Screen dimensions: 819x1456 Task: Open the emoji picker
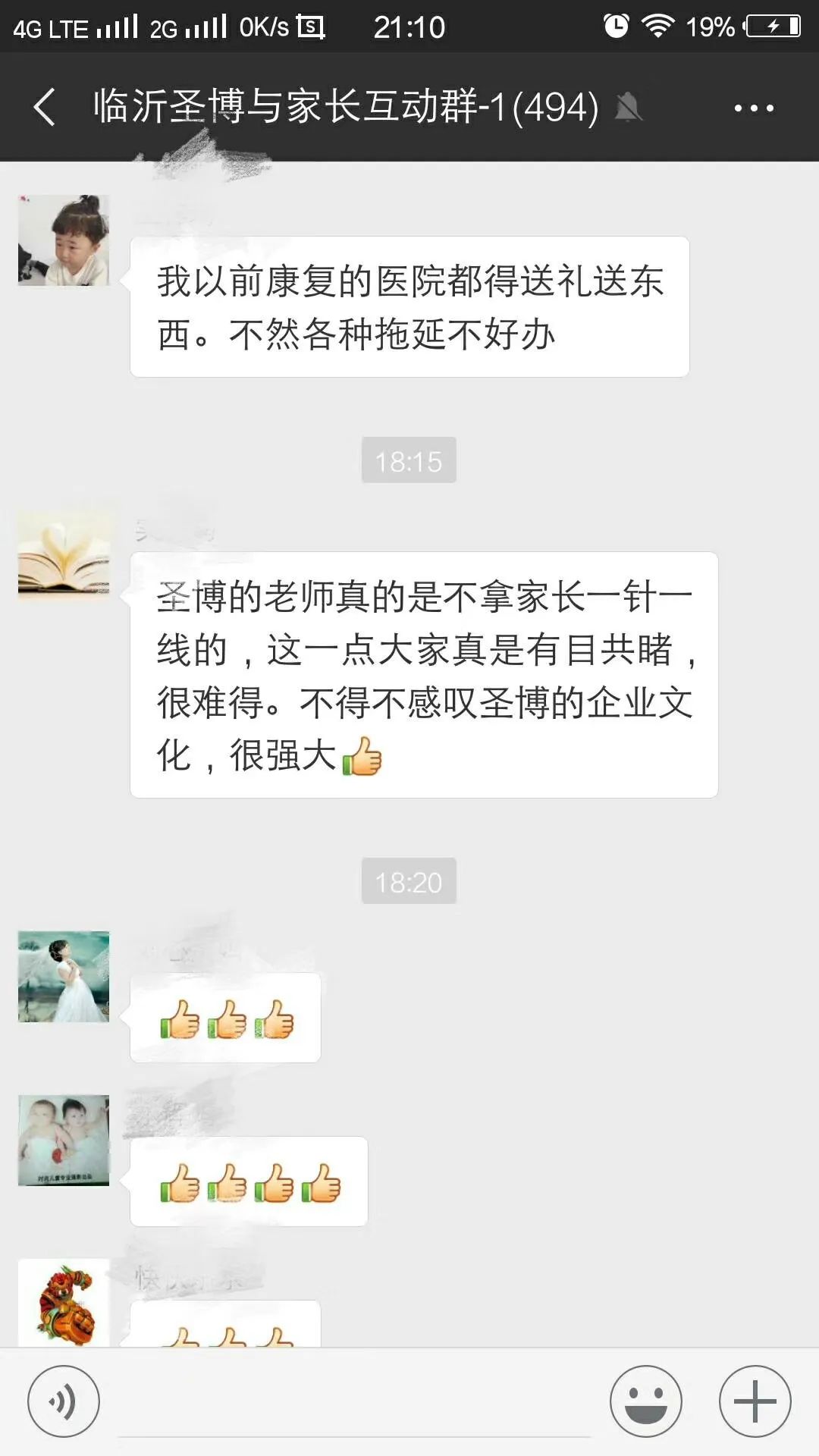pos(646,1401)
